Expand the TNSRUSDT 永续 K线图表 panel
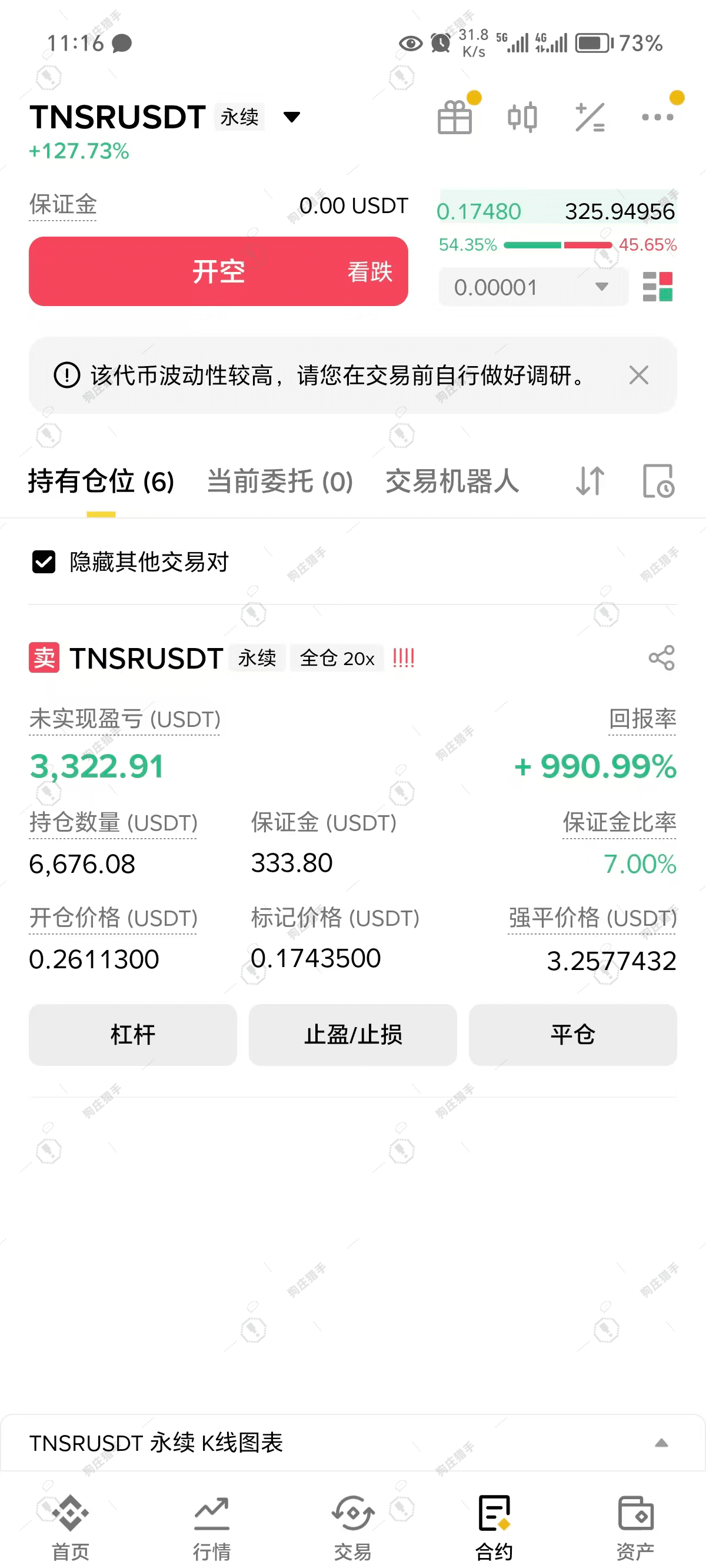The height and width of the screenshot is (1568, 706). [x=661, y=1443]
